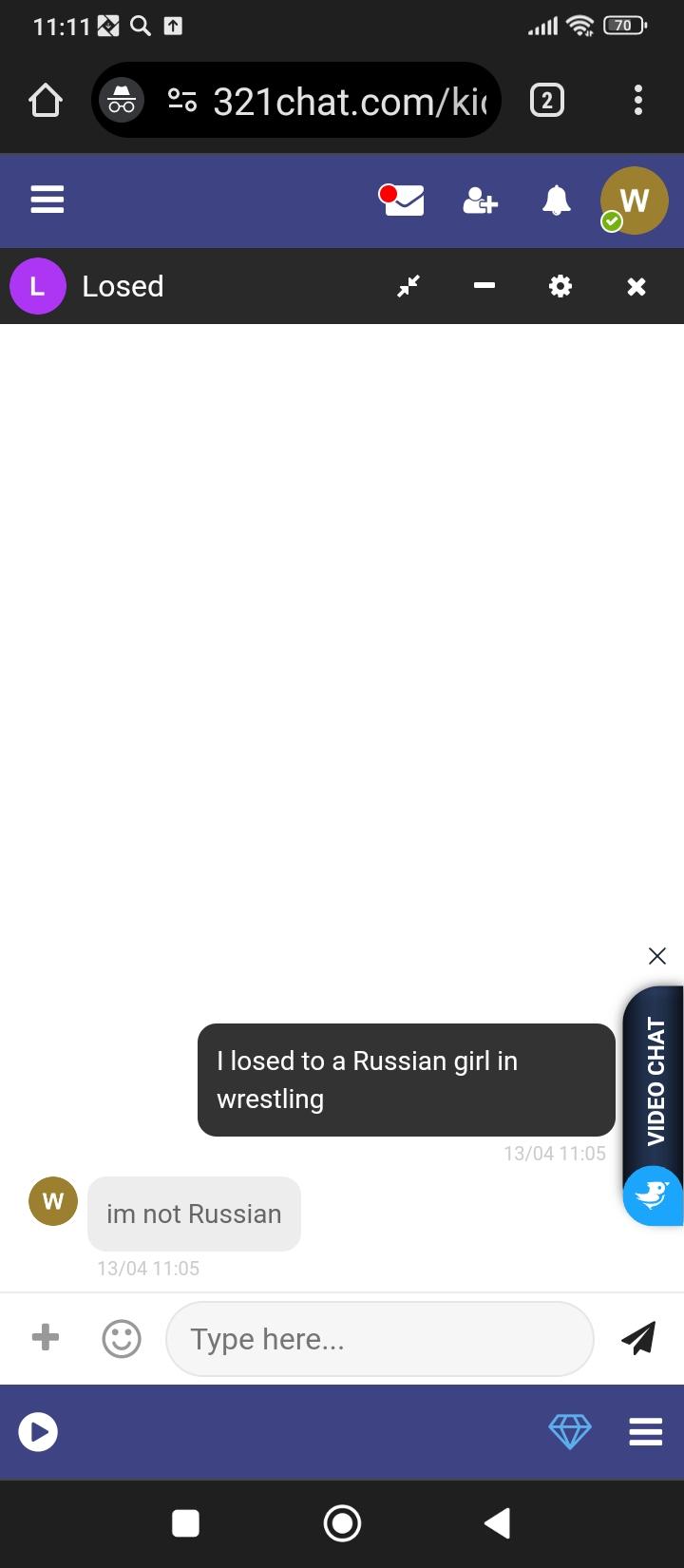The image size is (684, 1568).
Task: Open private chat settings gear
Action: [x=560, y=286]
